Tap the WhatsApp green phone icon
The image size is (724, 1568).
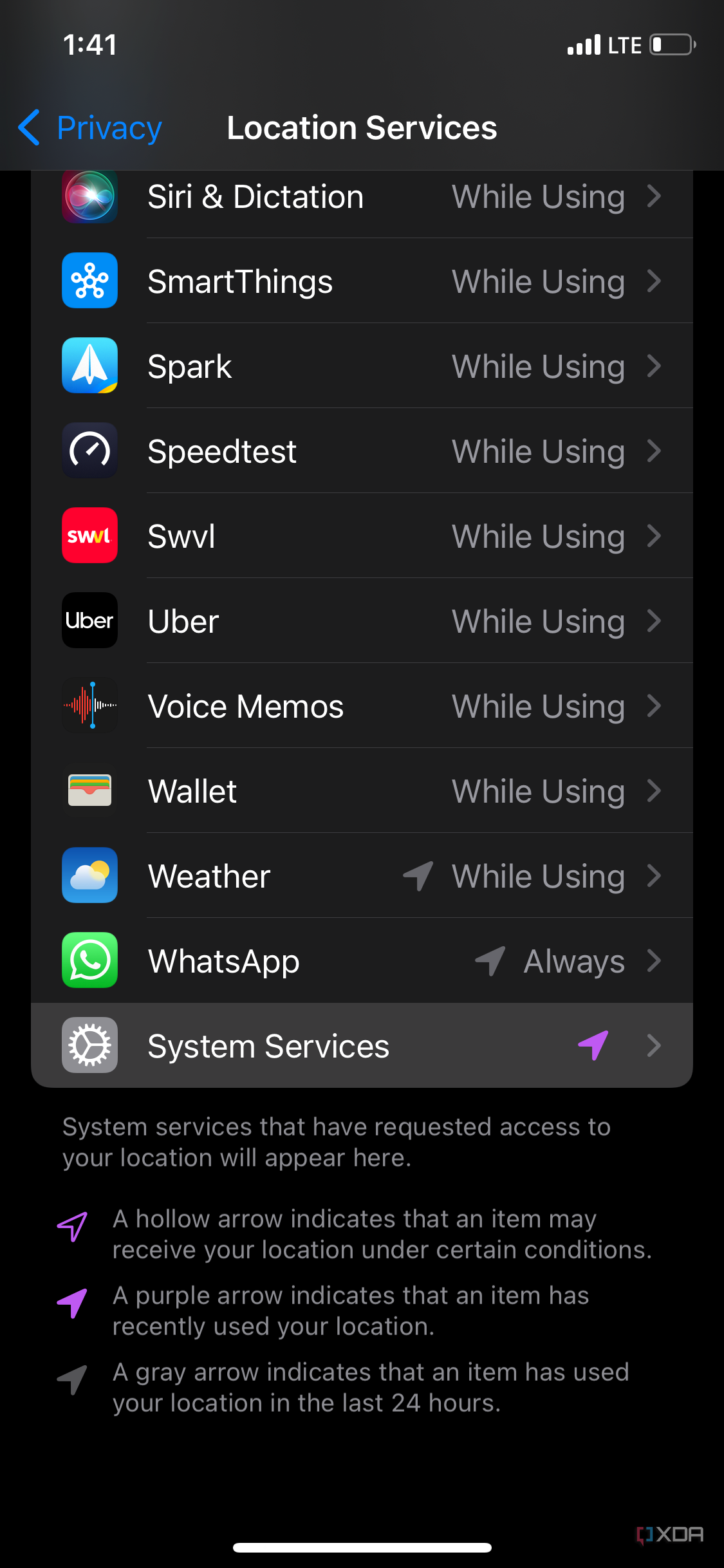pos(89,960)
